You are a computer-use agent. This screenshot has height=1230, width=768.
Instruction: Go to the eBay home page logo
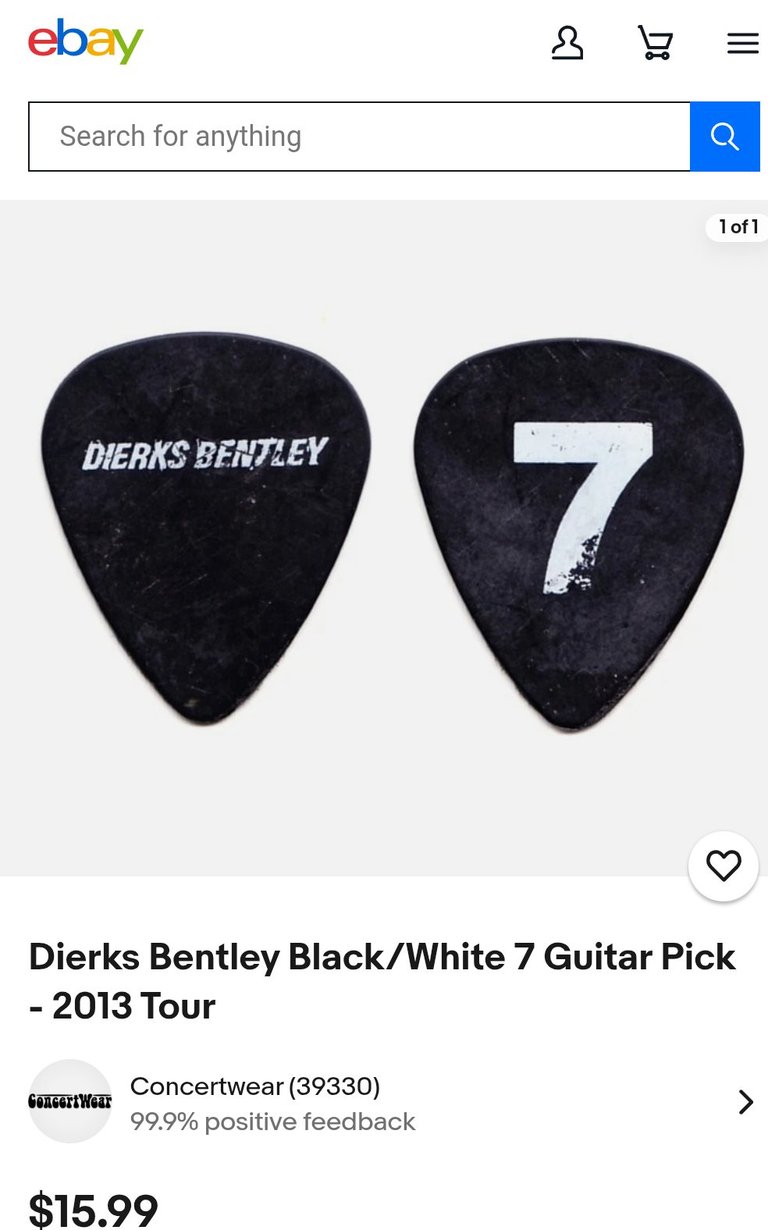[86, 42]
